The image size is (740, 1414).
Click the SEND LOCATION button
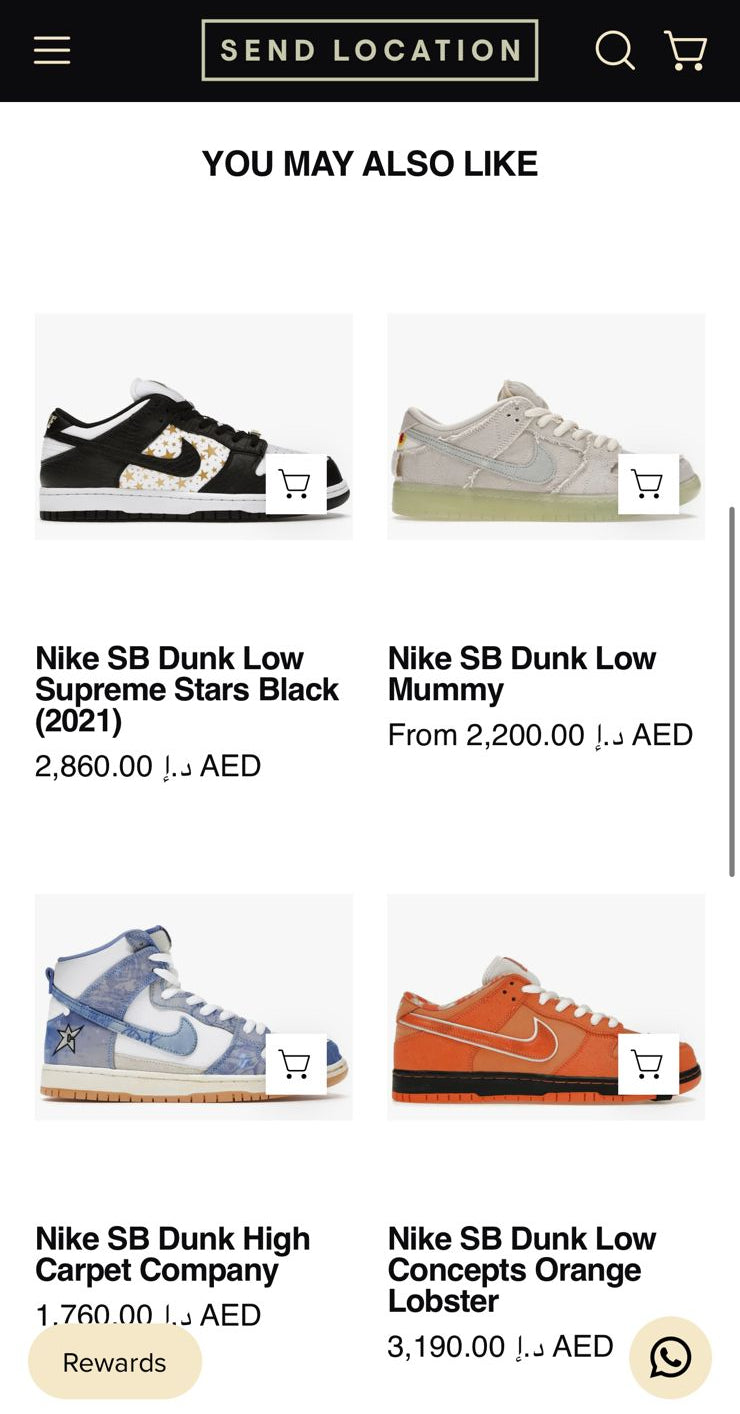point(369,49)
